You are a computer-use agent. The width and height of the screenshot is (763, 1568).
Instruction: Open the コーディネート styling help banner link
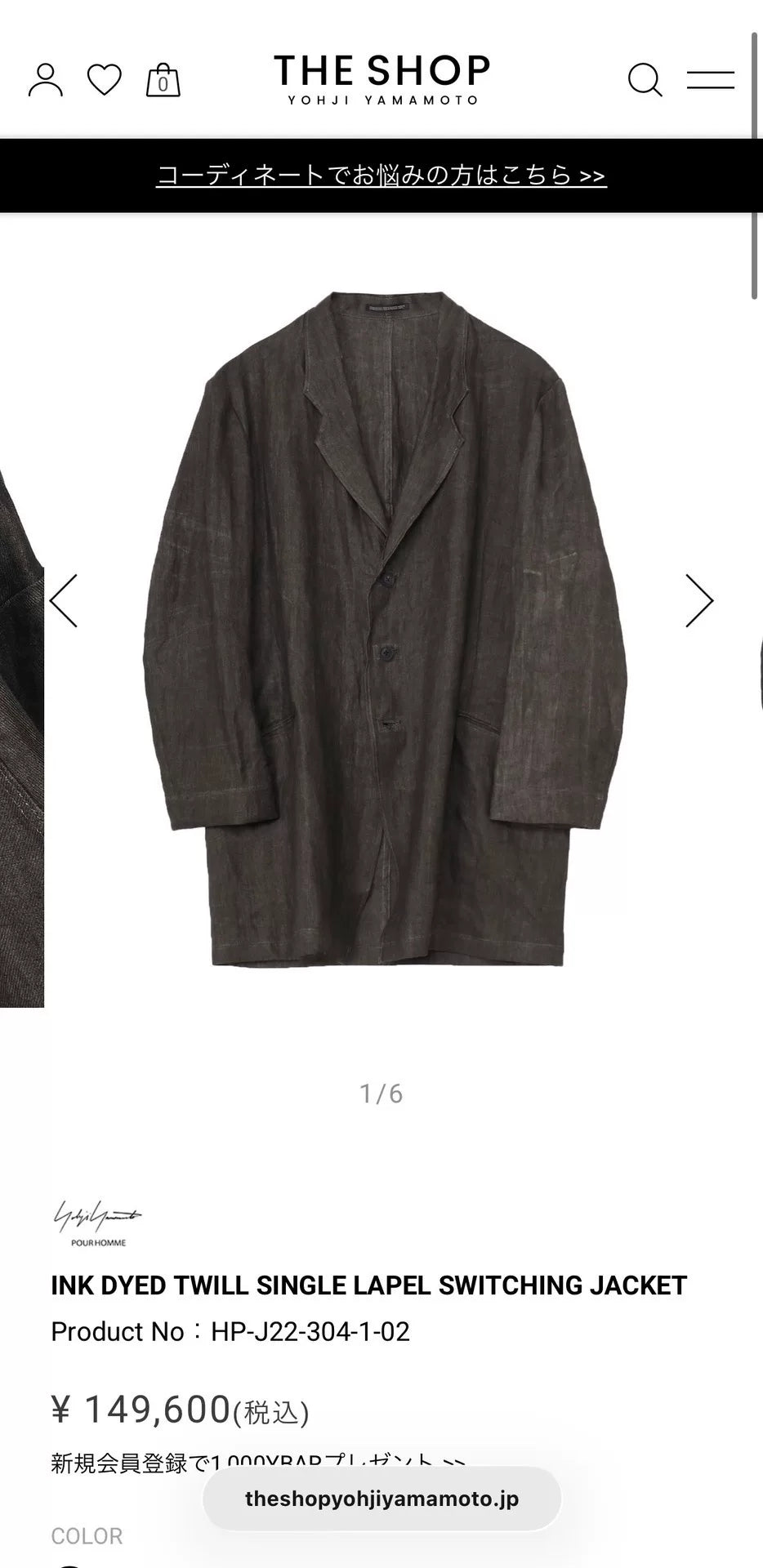coord(381,176)
